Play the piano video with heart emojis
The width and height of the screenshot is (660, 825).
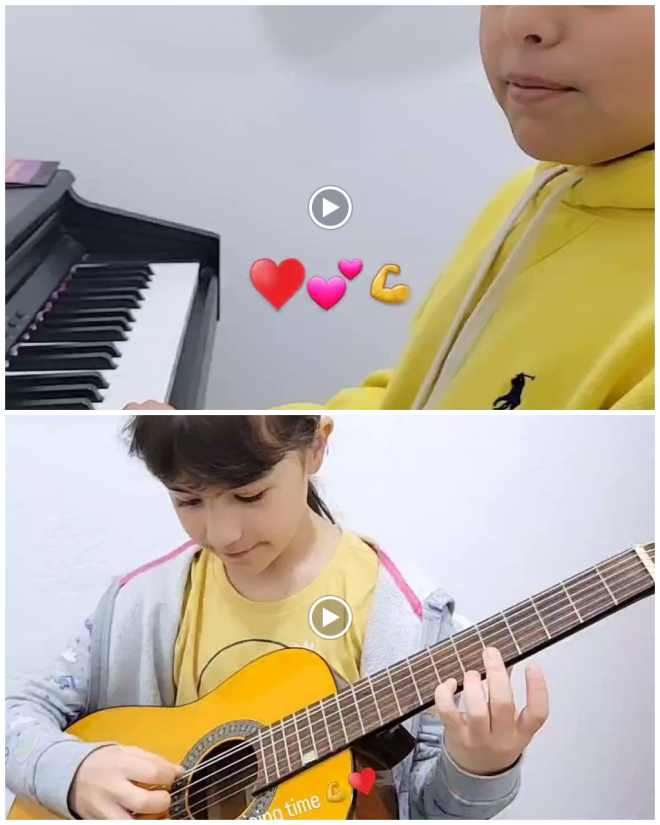point(330,208)
